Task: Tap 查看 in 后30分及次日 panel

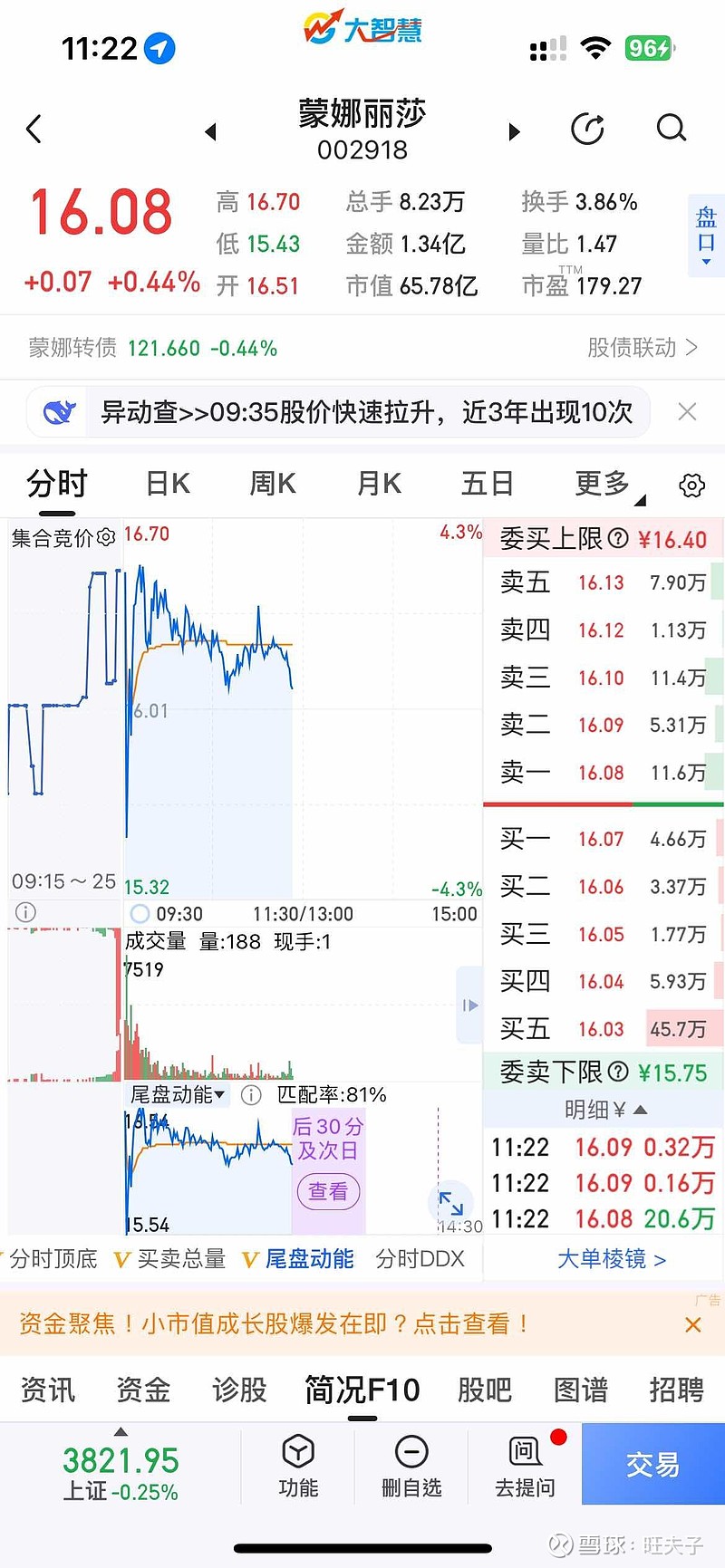Action: click(328, 1191)
